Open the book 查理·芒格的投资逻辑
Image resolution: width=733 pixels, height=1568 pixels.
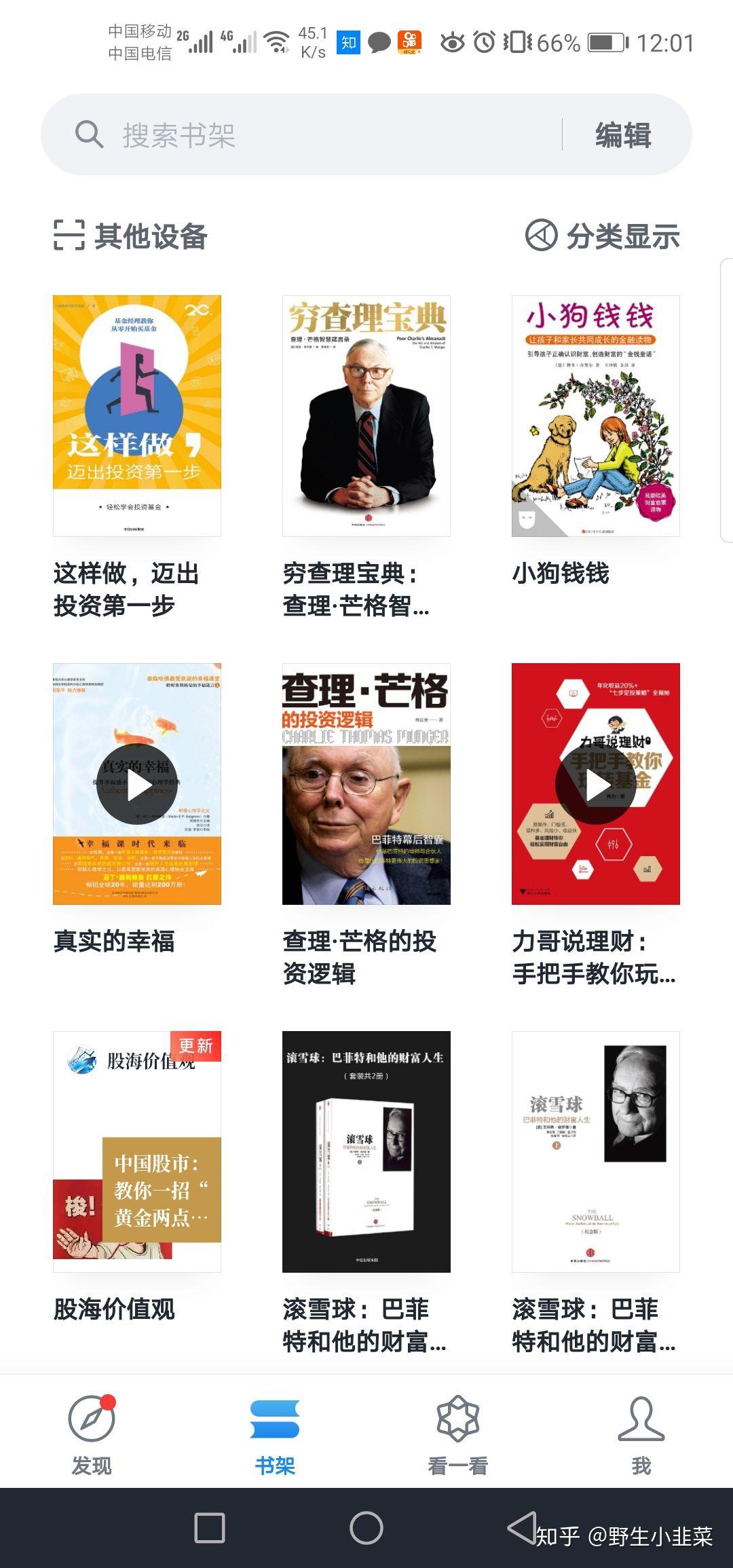pyautogui.click(x=366, y=783)
